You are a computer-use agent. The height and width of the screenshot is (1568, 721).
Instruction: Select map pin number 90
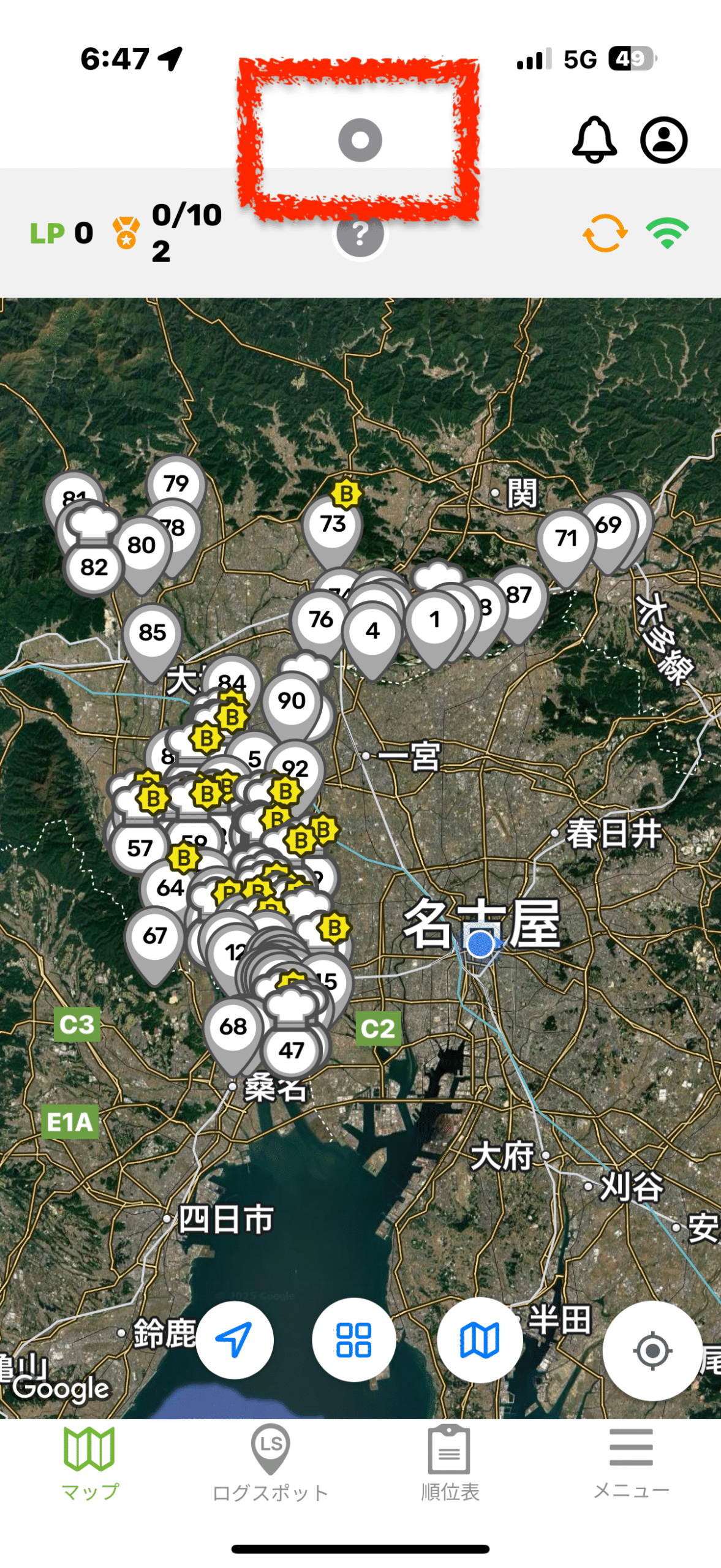coord(292,701)
